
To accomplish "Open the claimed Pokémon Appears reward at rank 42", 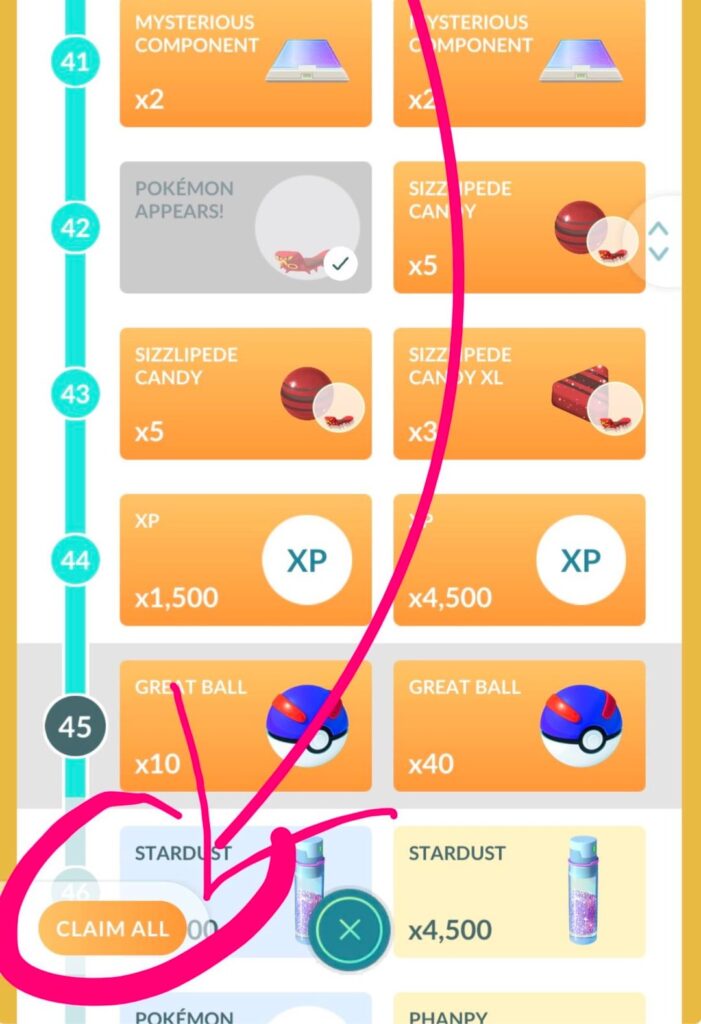I will tap(245, 227).
